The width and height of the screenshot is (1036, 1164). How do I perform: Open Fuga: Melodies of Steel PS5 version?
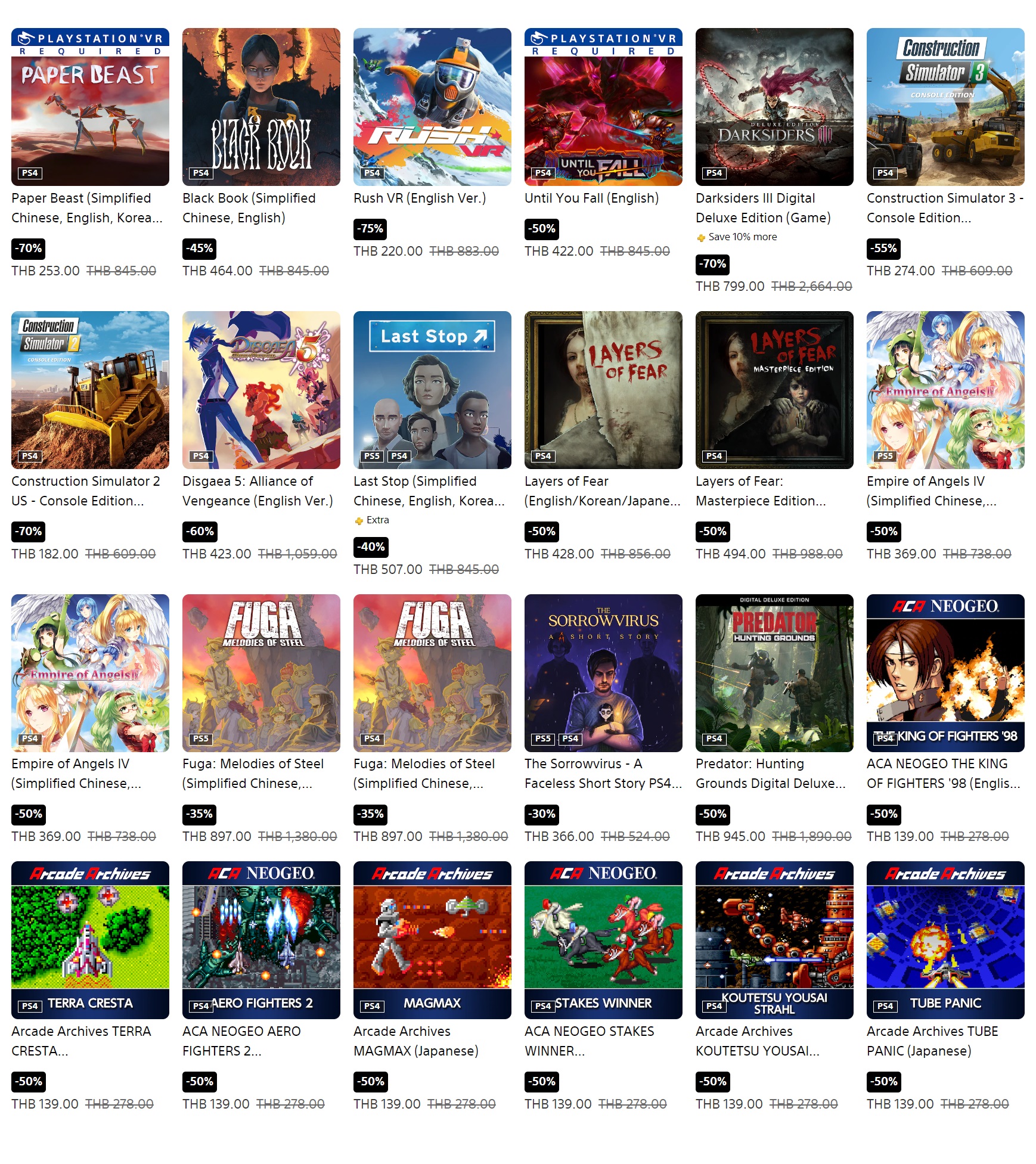(x=261, y=673)
